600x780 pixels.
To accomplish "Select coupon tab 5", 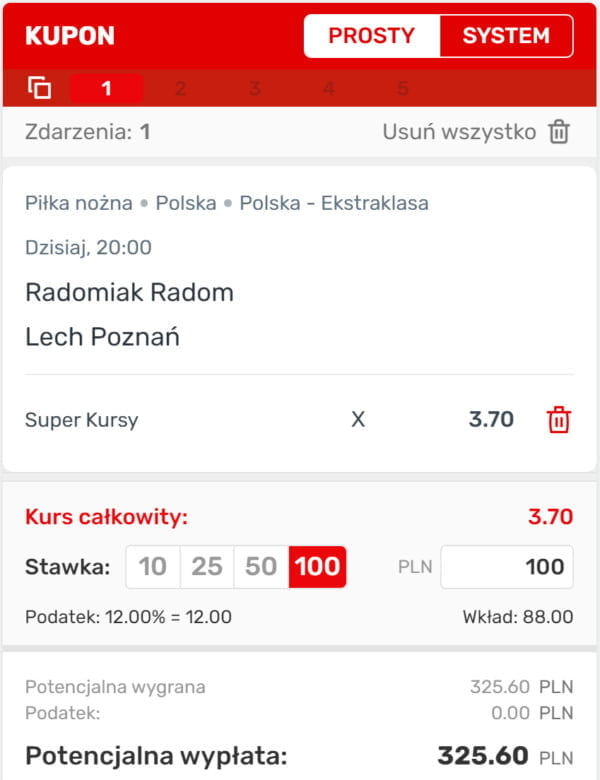I will pos(403,88).
